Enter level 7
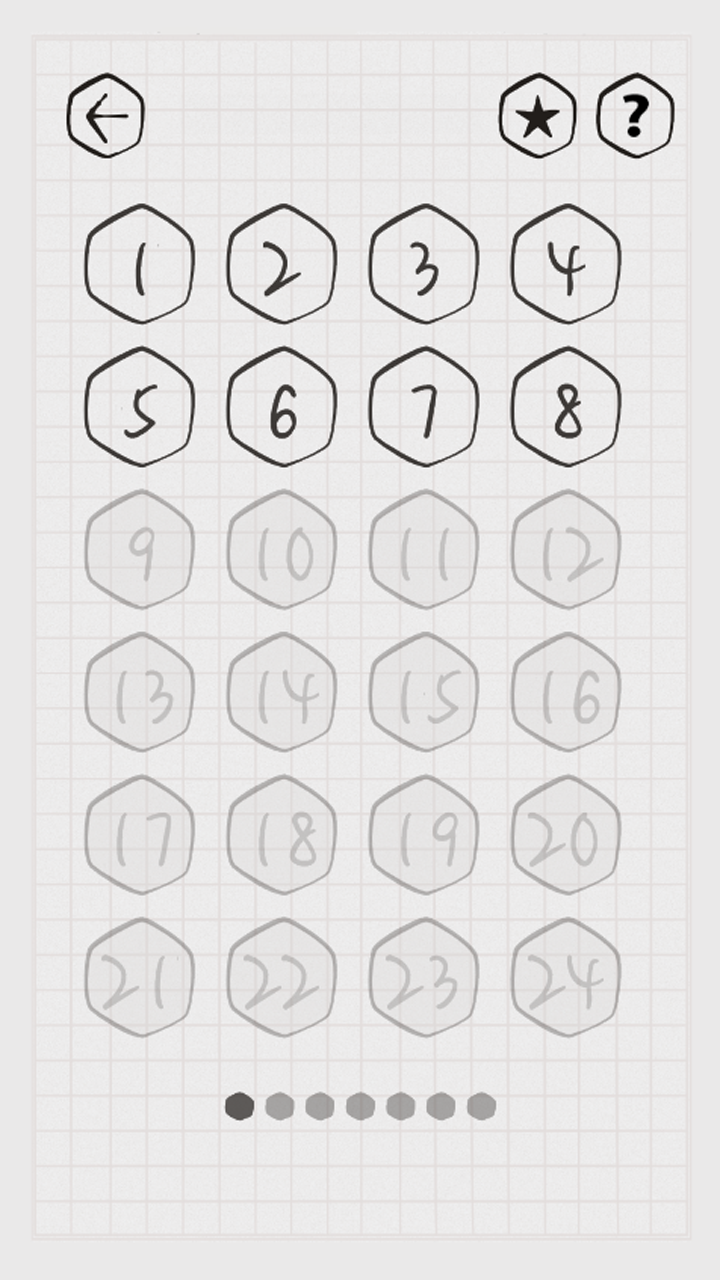Viewport: 720px width, 1280px height. click(424, 407)
